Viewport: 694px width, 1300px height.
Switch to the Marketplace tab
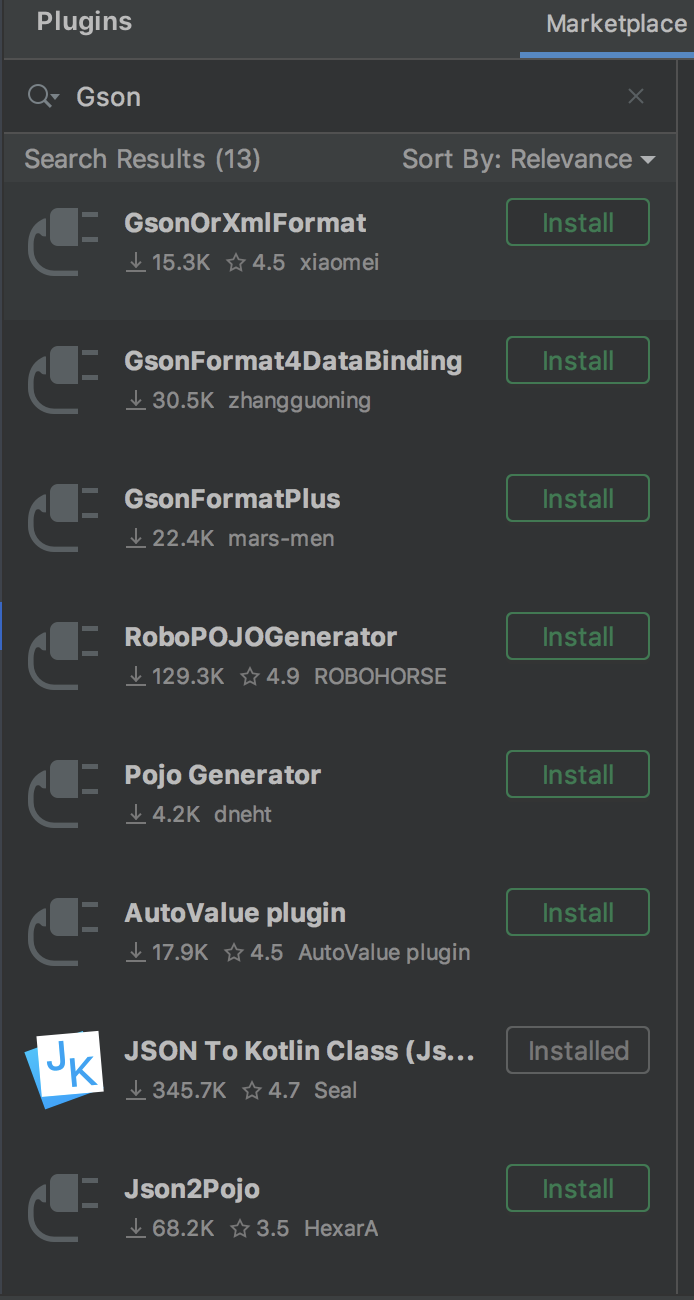615,24
